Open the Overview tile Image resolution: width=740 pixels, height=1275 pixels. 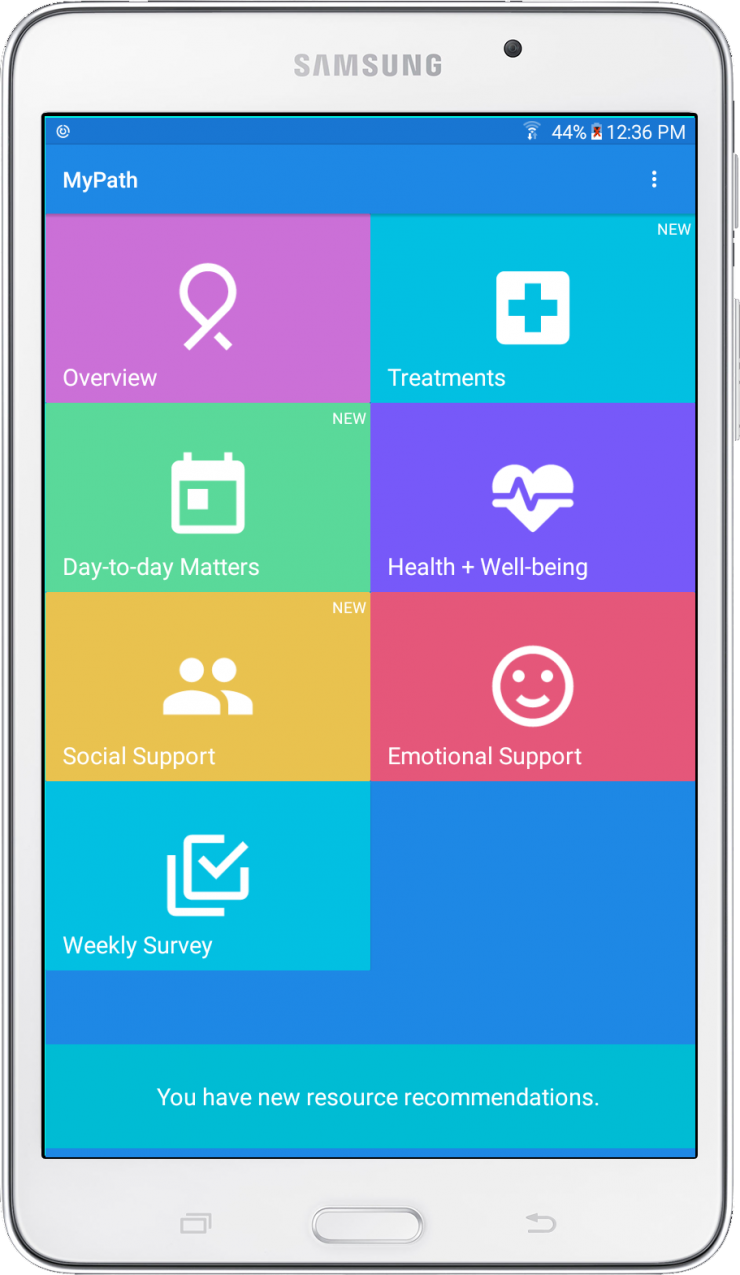point(207,310)
